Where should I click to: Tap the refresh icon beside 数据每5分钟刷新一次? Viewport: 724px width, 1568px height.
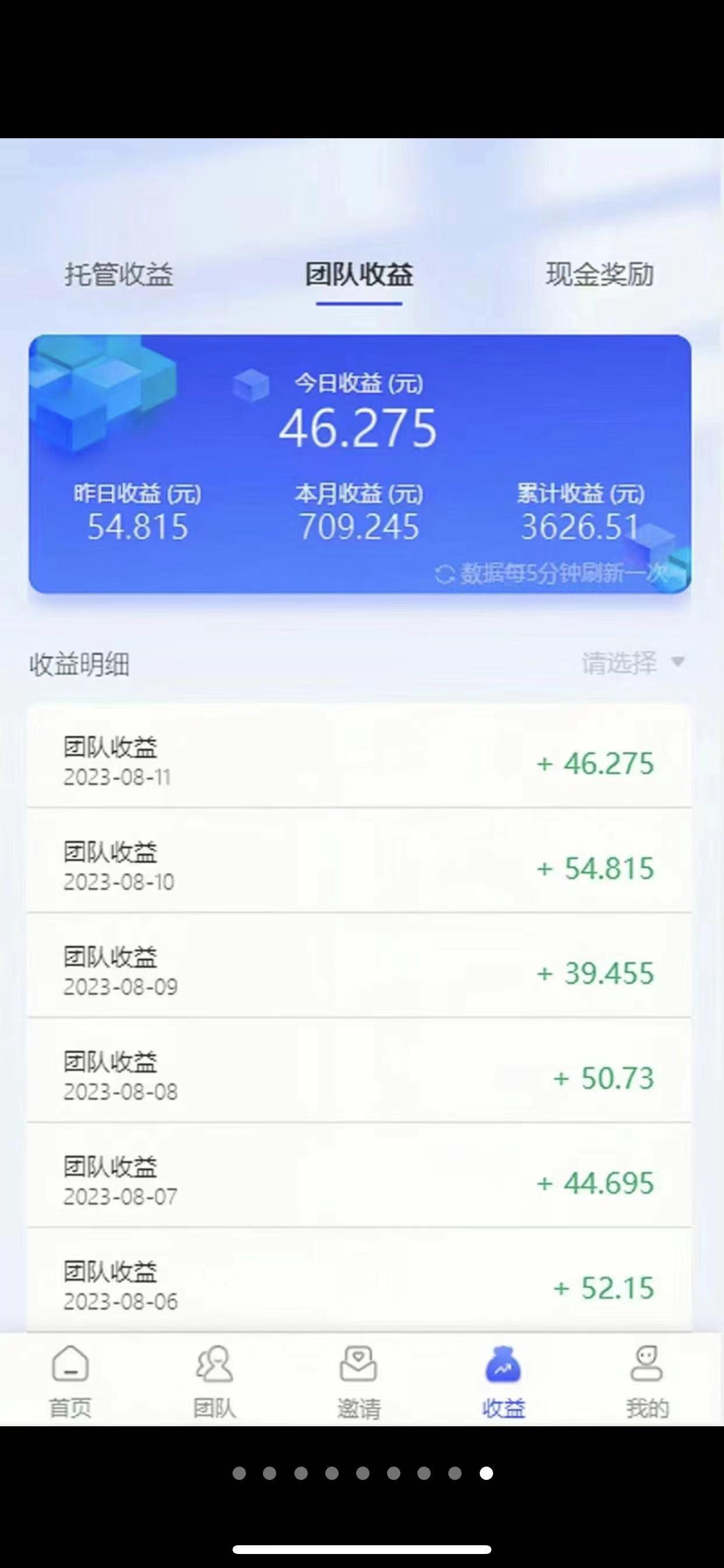[445, 573]
